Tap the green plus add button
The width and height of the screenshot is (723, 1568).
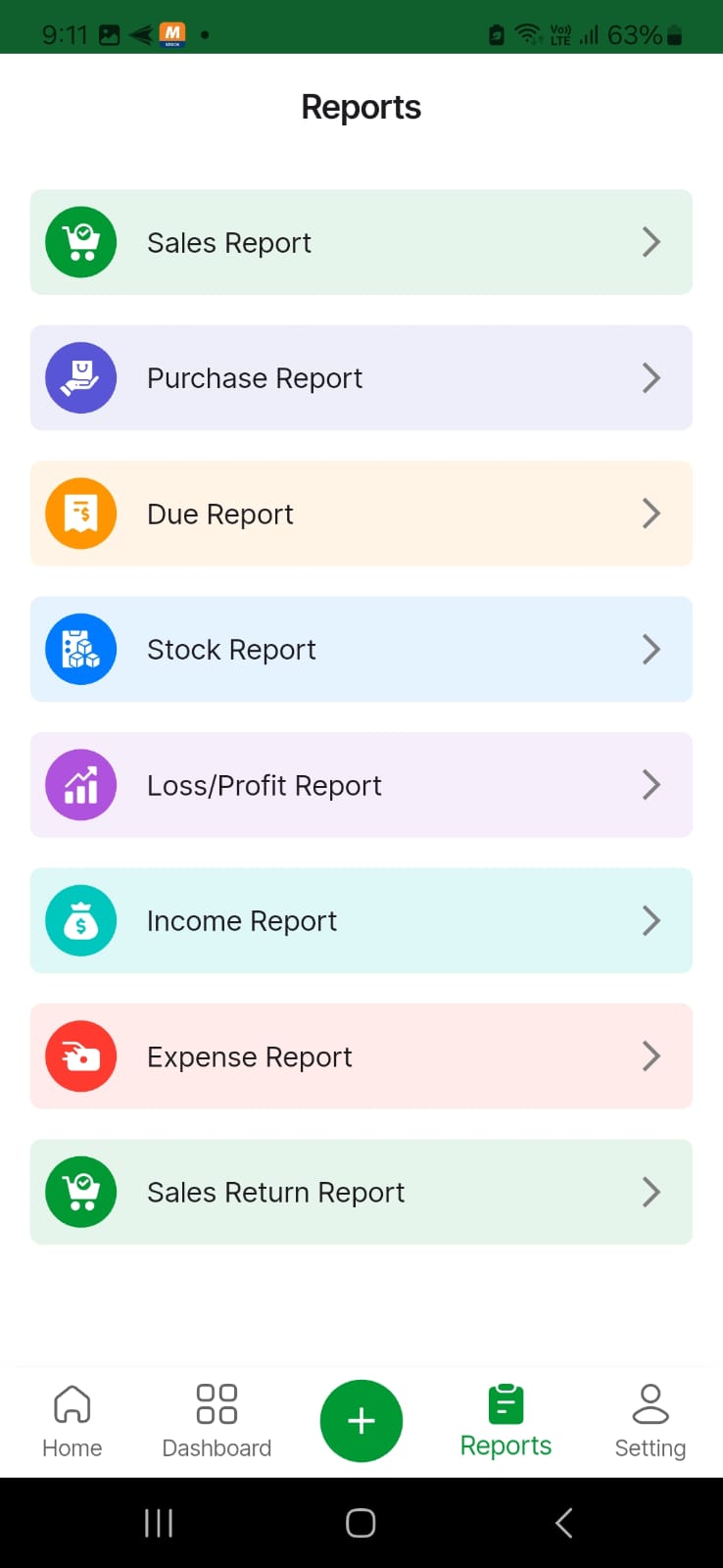click(x=361, y=1421)
